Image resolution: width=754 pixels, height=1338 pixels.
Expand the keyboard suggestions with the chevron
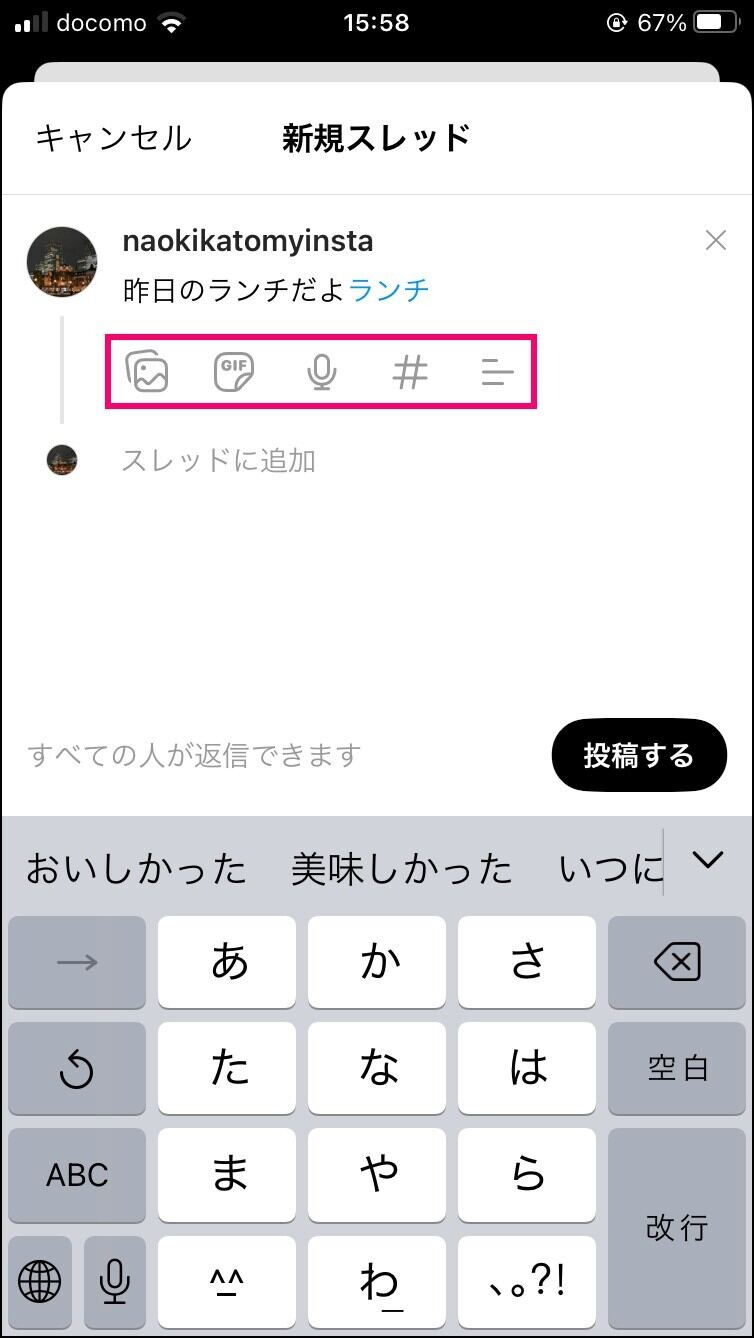(708, 860)
